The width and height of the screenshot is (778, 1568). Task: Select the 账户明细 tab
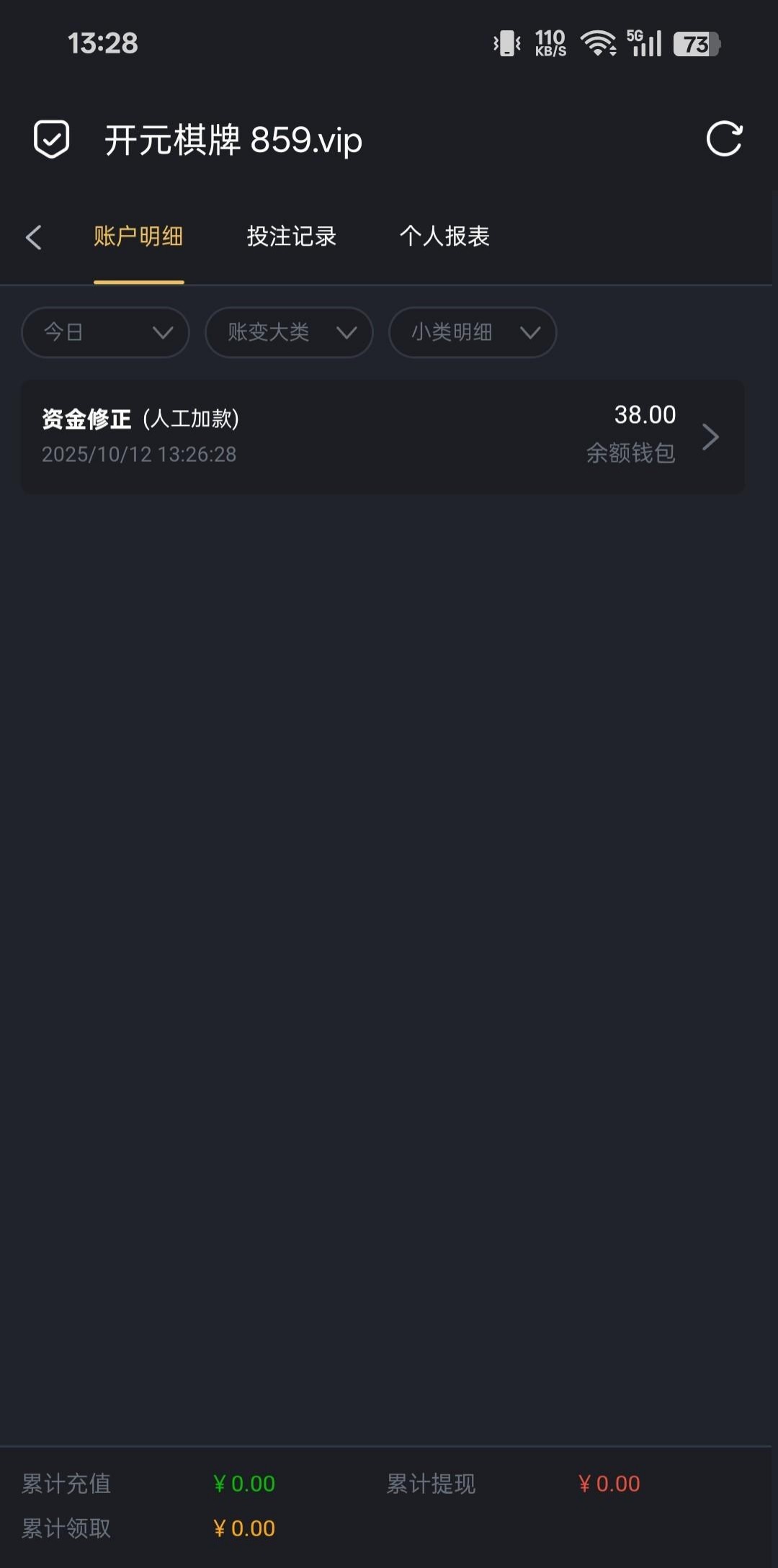pos(138,236)
